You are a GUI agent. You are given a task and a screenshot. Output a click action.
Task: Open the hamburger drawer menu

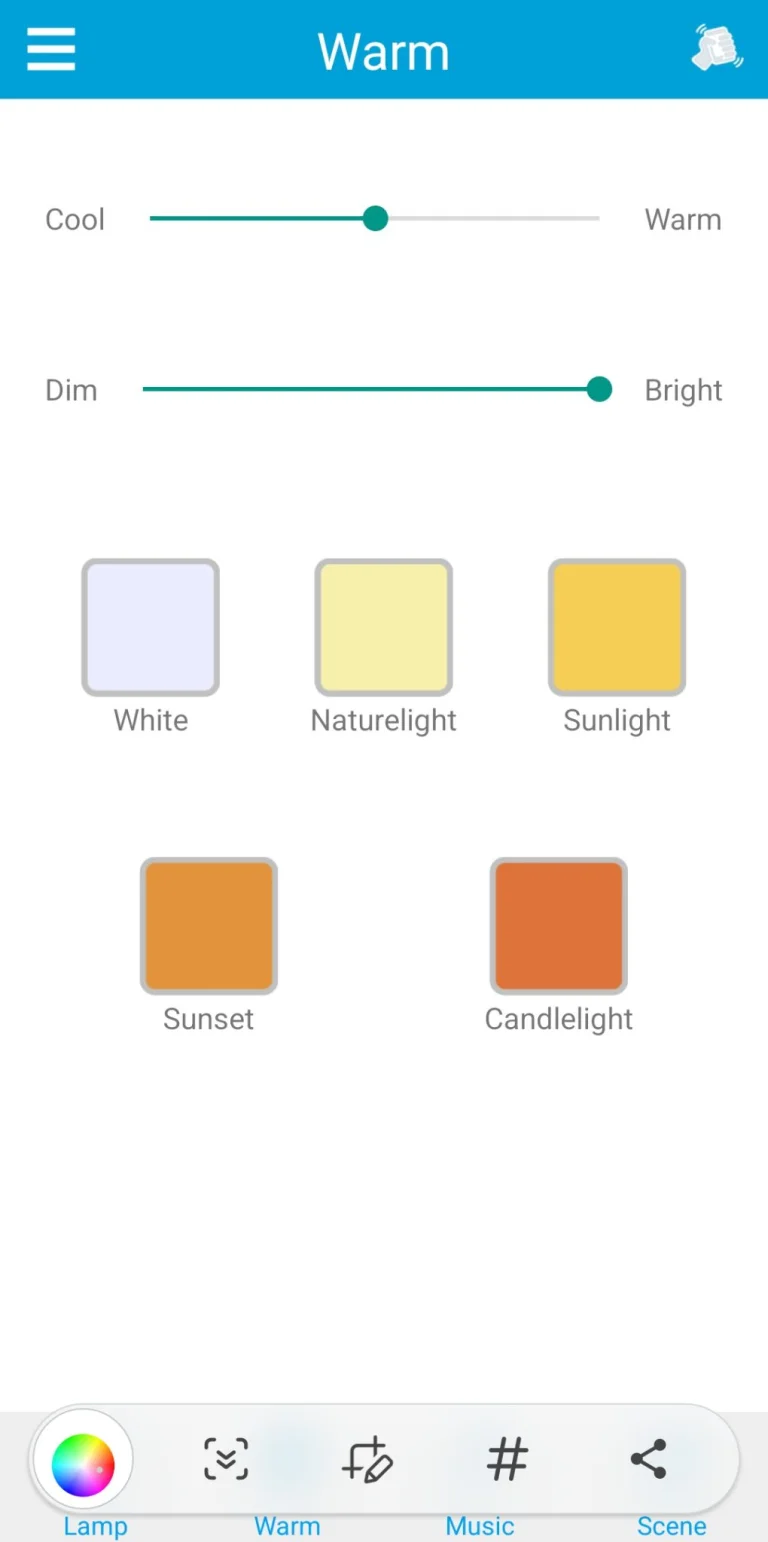pyautogui.click(x=51, y=49)
